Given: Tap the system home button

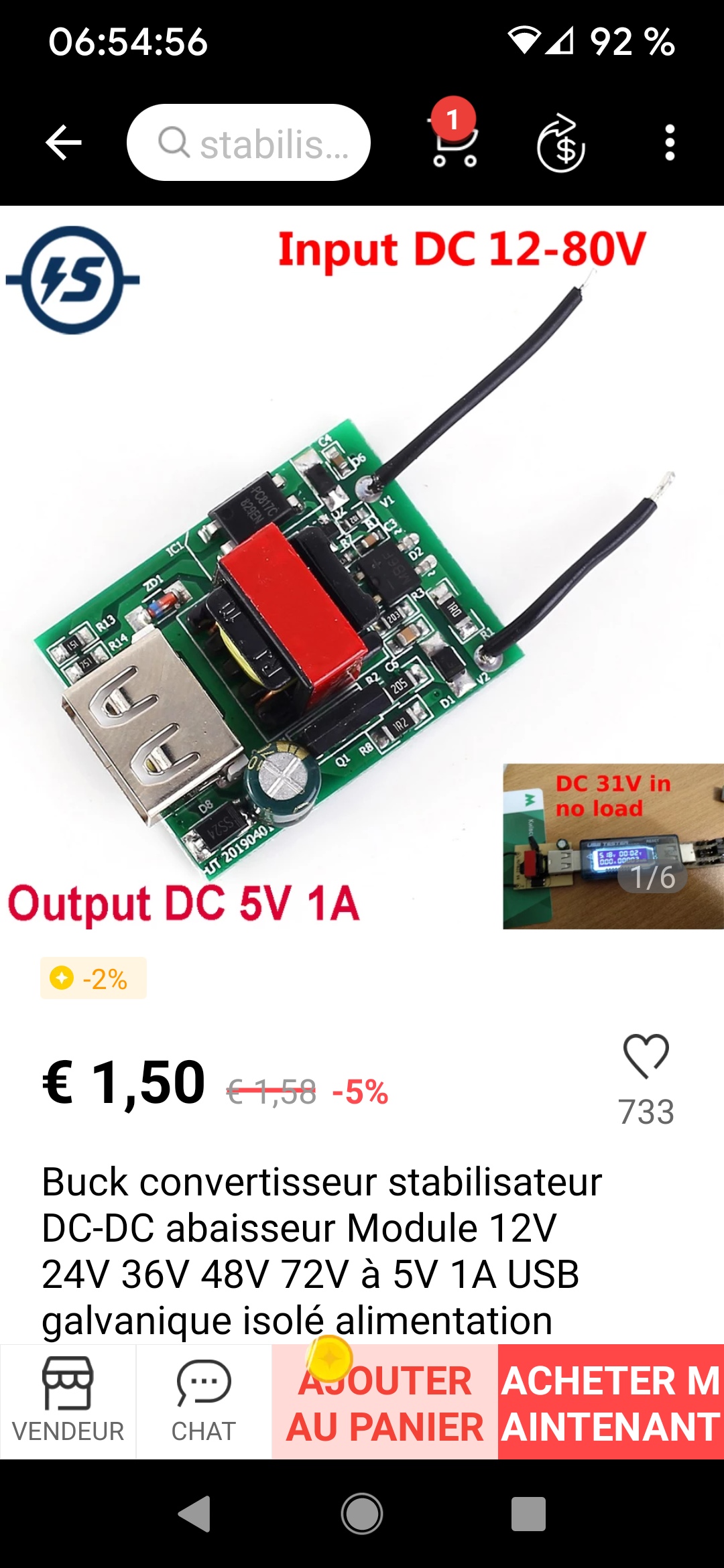Looking at the screenshot, I should [362, 1514].
